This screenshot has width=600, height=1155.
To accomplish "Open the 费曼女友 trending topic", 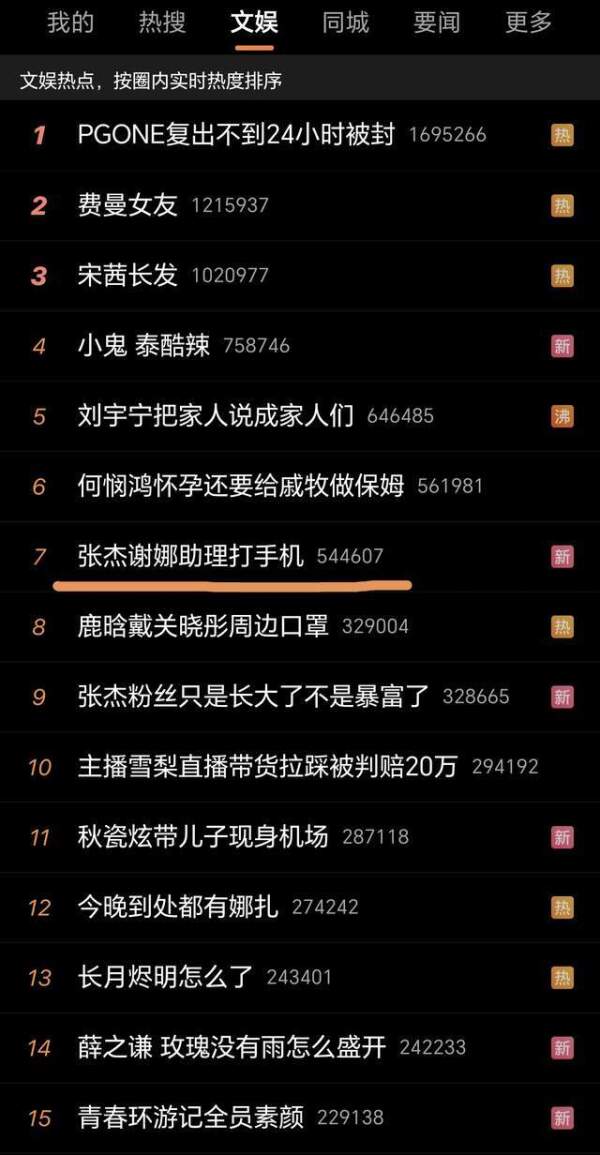I will 127,205.
